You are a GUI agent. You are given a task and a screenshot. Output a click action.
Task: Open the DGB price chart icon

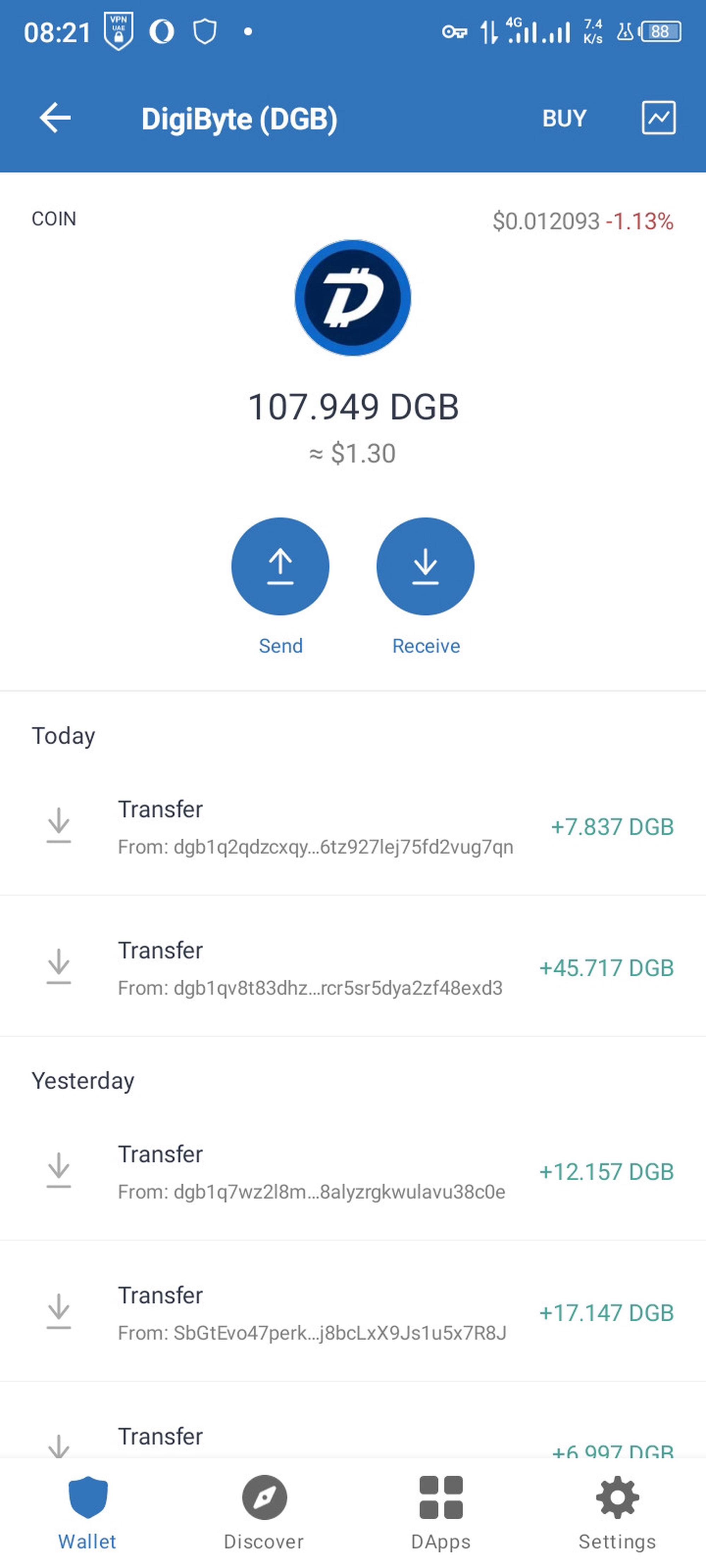click(658, 117)
